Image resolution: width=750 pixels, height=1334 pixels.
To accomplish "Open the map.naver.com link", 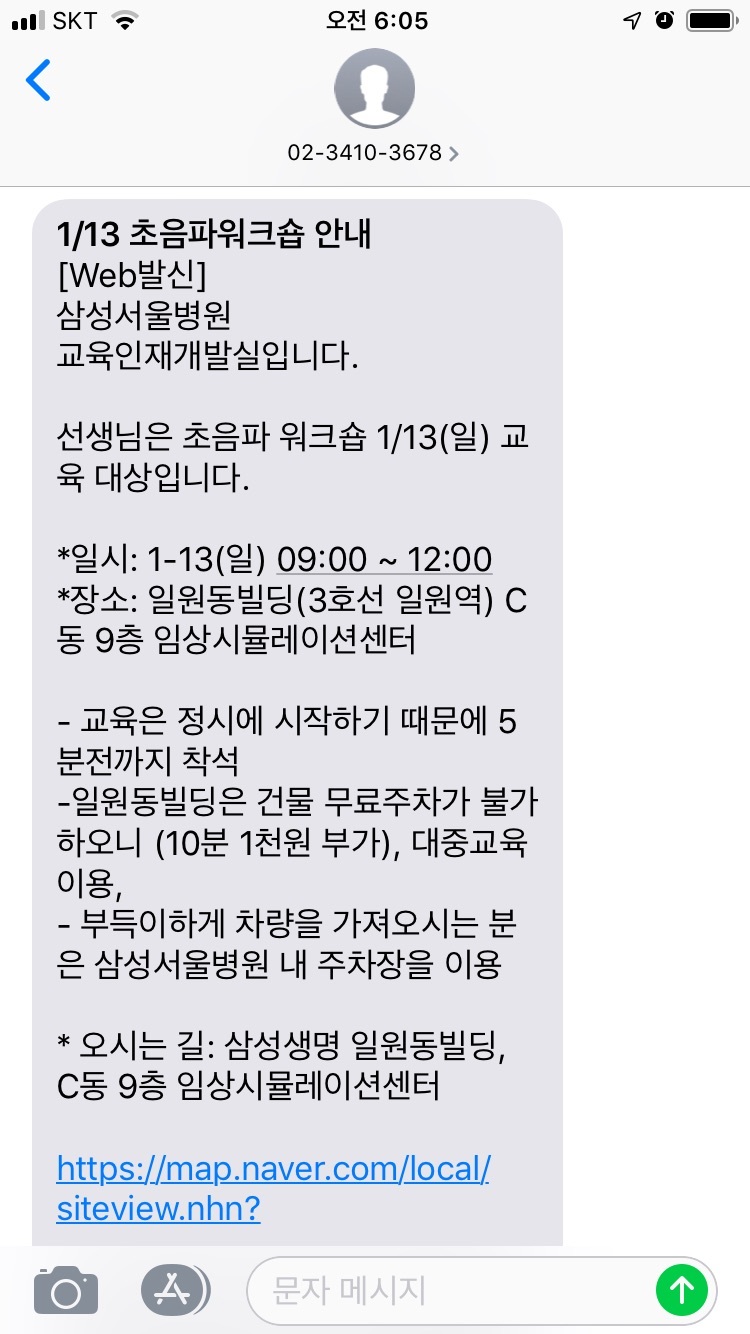I will point(273,1188).
